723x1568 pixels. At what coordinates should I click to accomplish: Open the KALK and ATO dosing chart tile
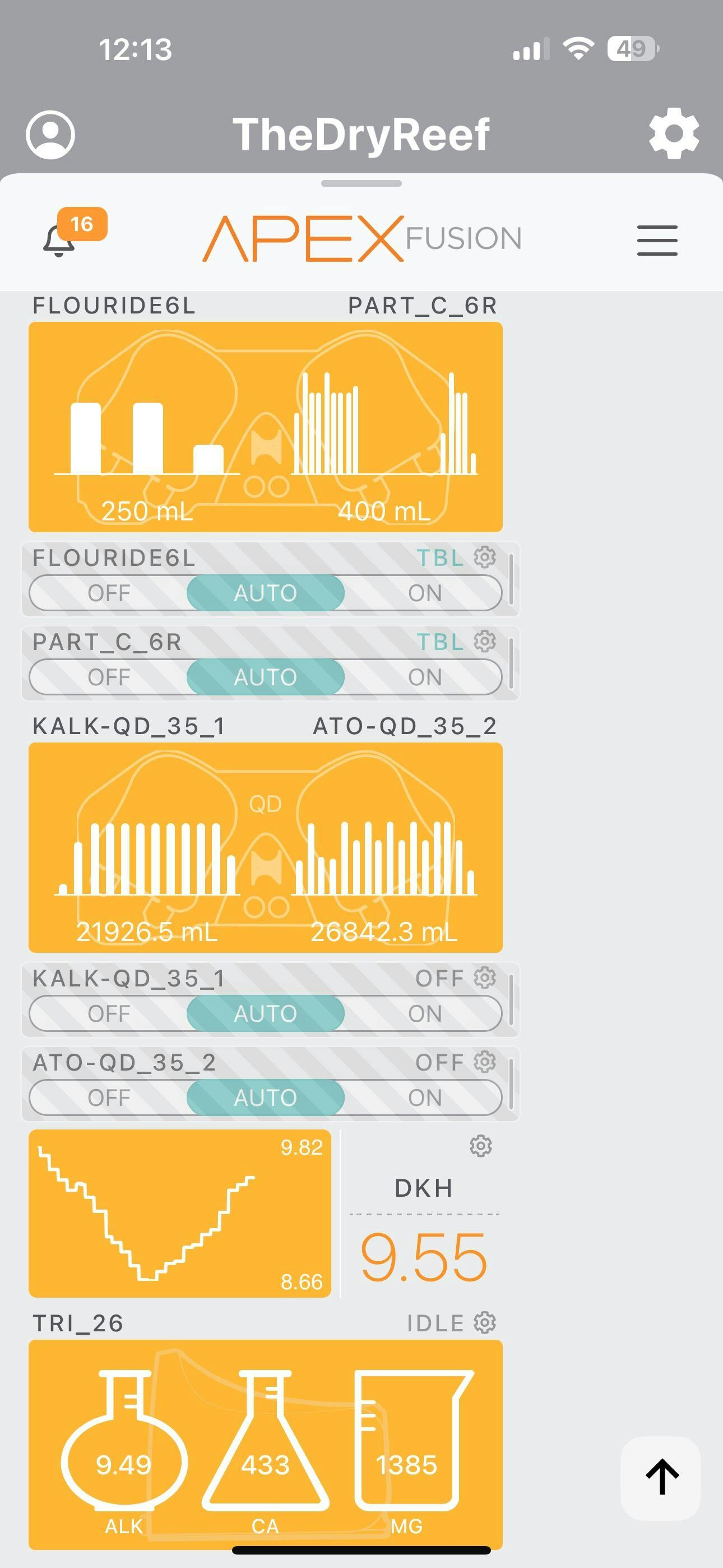point(265,847)
